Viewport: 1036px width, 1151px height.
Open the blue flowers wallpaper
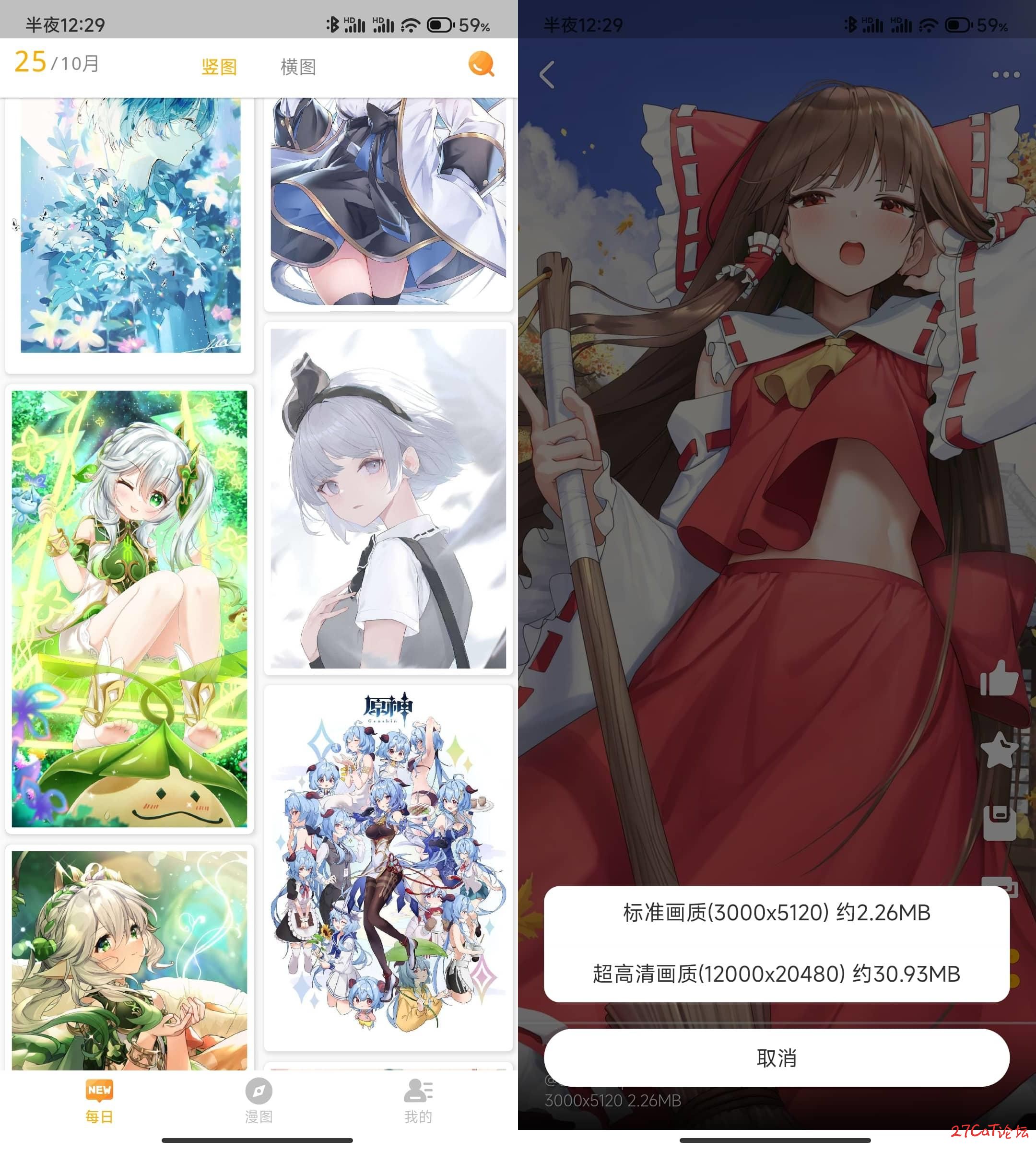(130, 228)
